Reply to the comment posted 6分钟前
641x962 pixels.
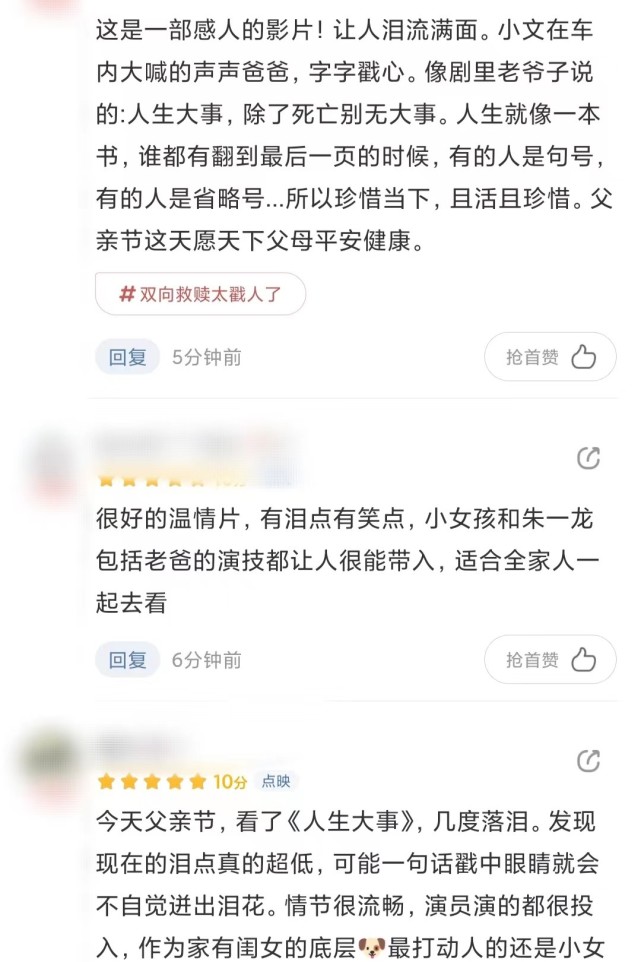pos(127,660)
